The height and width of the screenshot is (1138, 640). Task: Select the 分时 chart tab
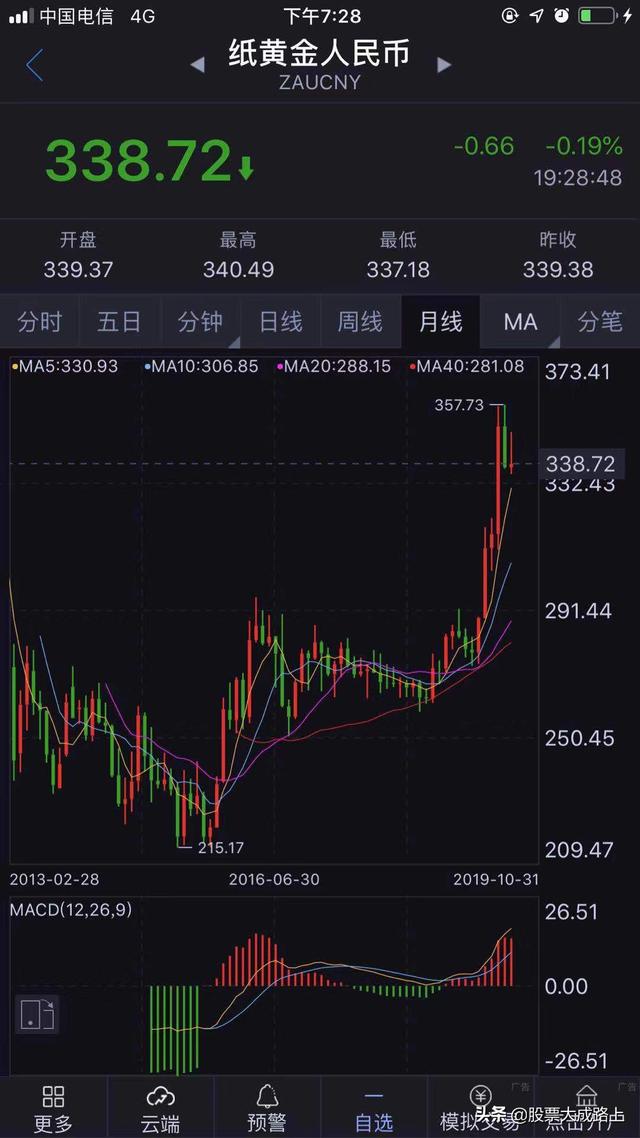(40, 322)
